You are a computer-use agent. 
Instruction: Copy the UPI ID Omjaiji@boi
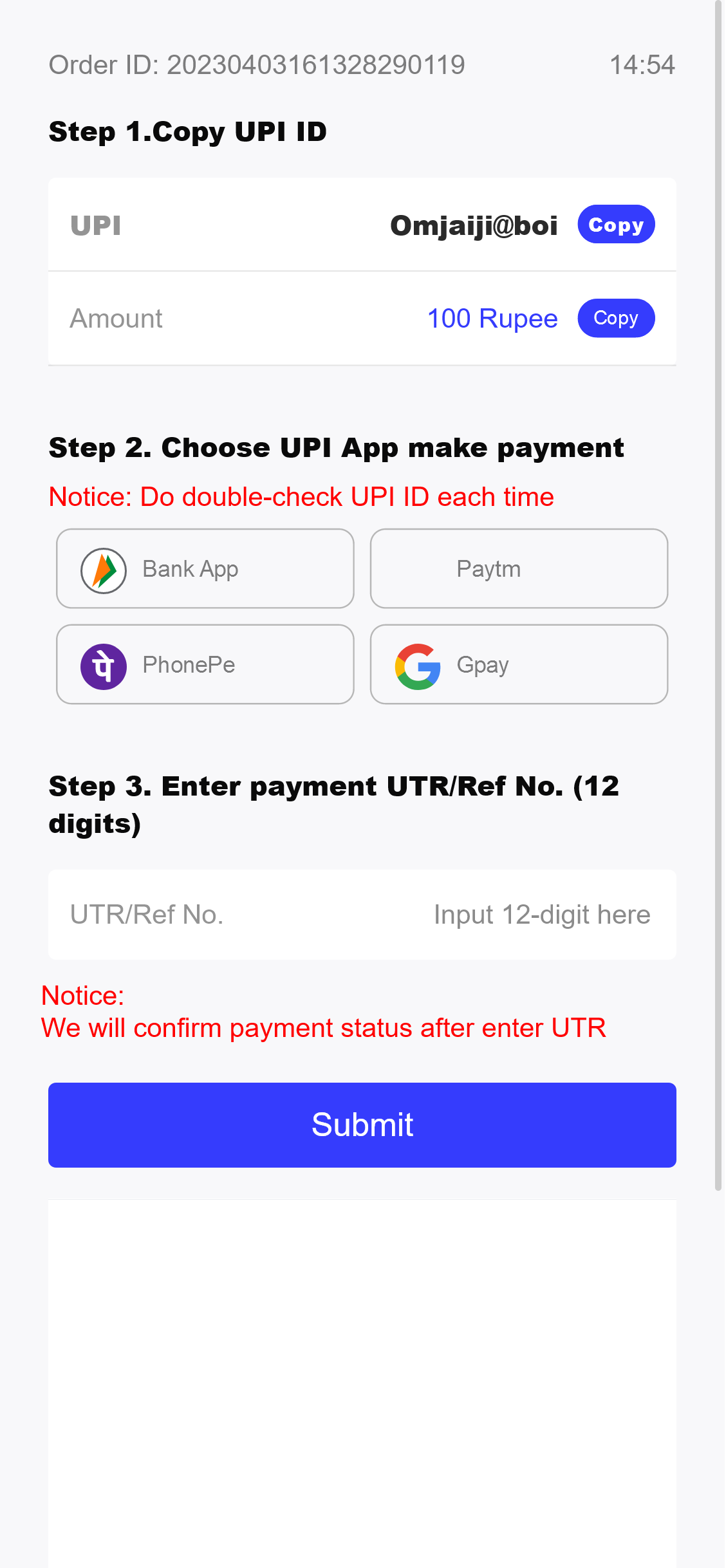[615, 225]
